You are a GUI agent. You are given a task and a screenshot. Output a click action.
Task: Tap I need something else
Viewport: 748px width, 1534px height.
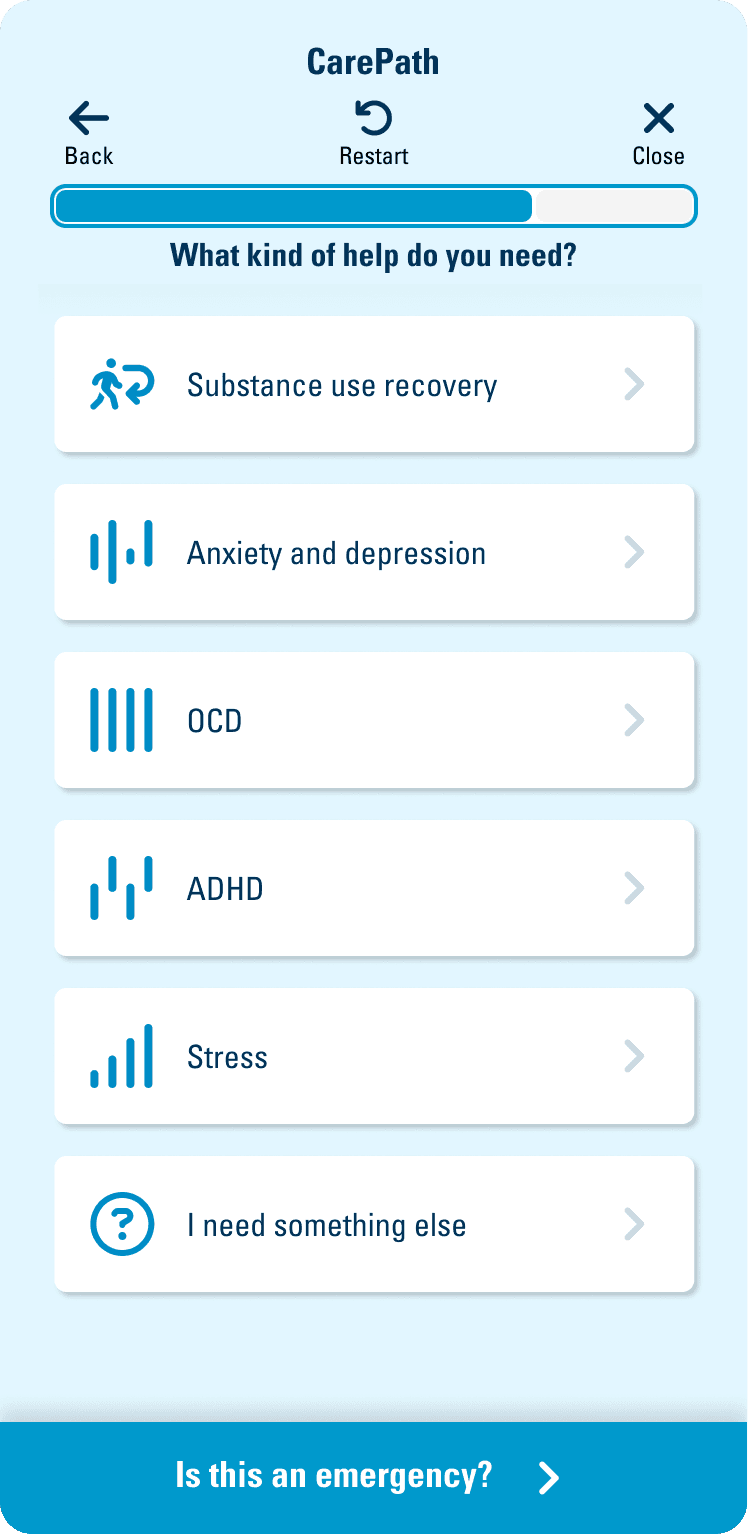(x=374, y=1224)
